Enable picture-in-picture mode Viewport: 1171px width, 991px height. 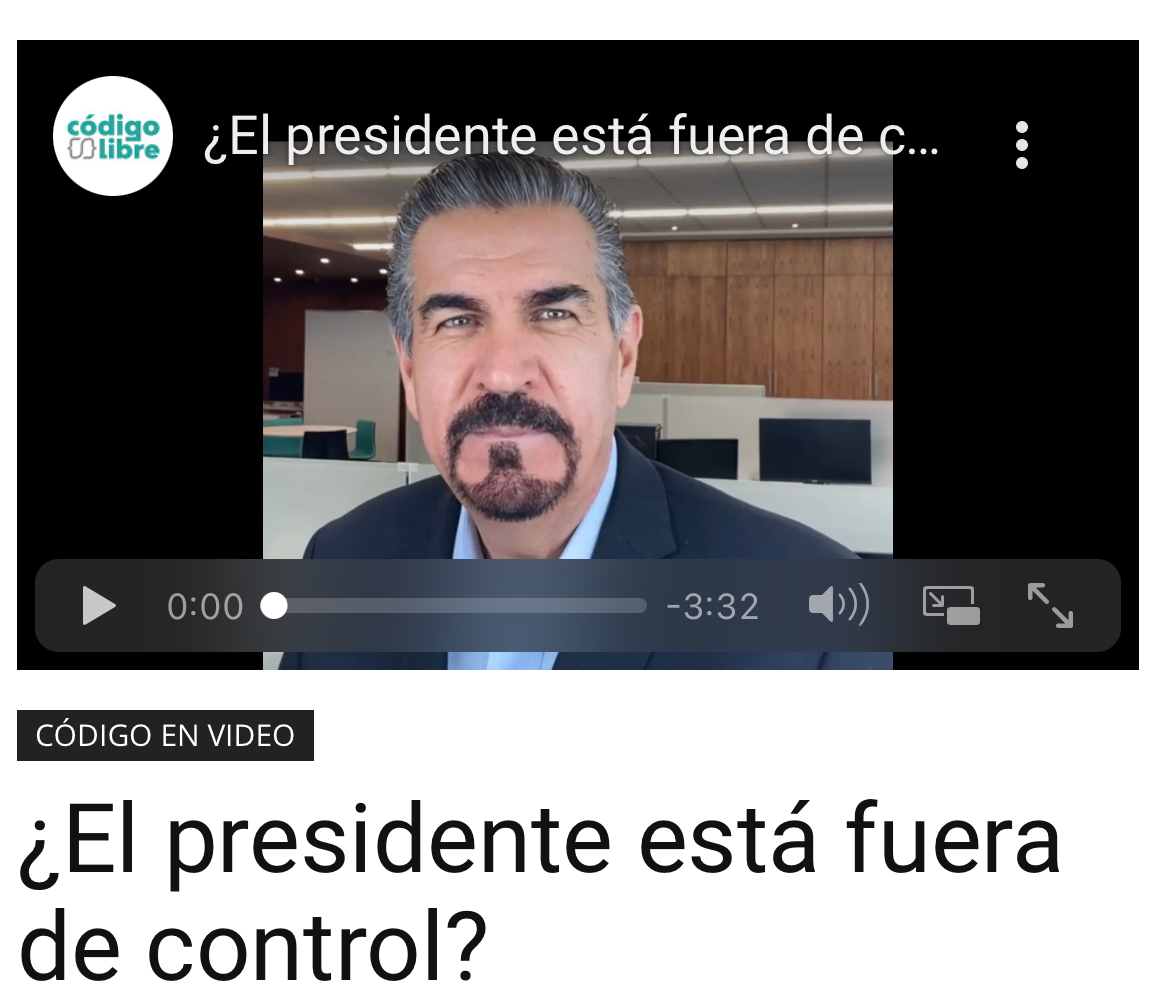[x=950, y=605]
